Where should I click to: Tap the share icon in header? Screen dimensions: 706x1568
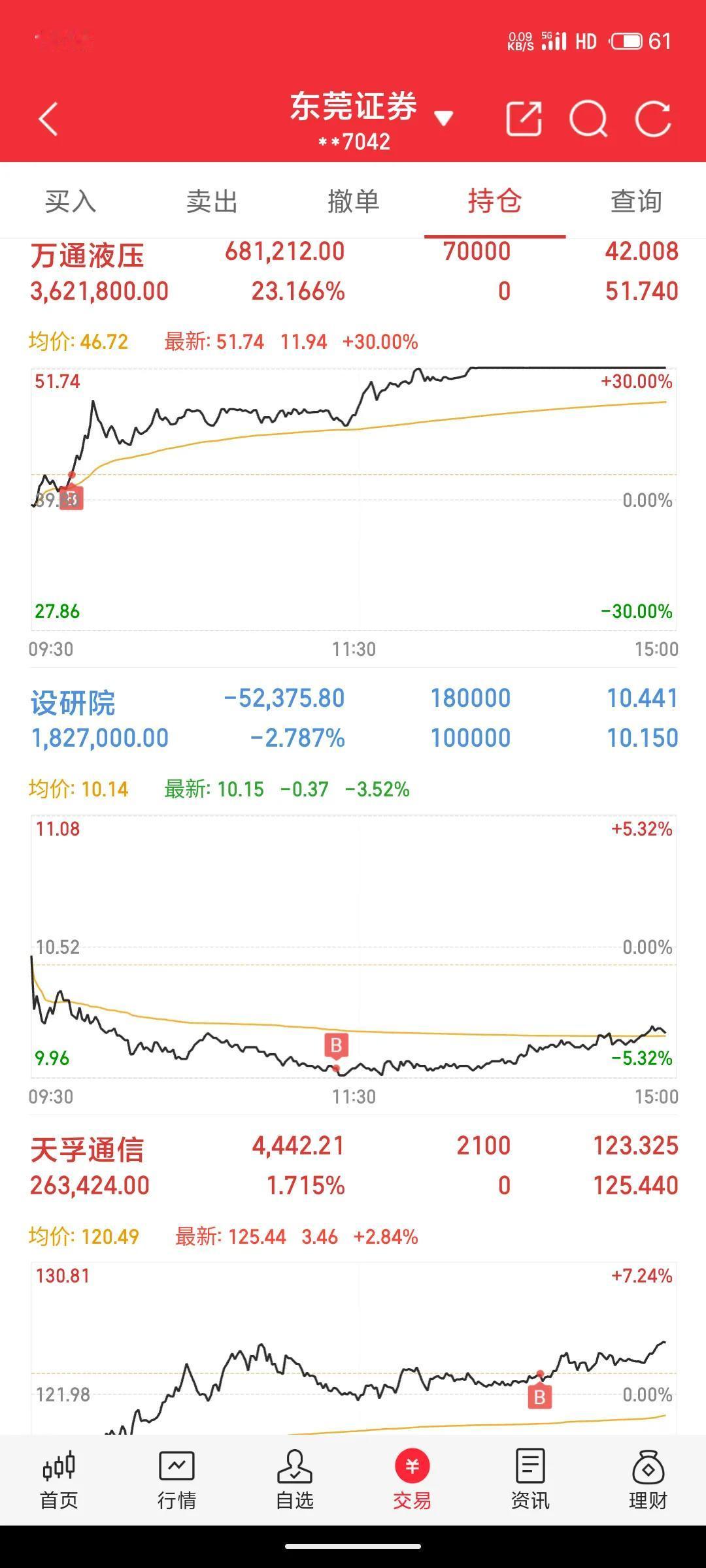coord(524,119)
